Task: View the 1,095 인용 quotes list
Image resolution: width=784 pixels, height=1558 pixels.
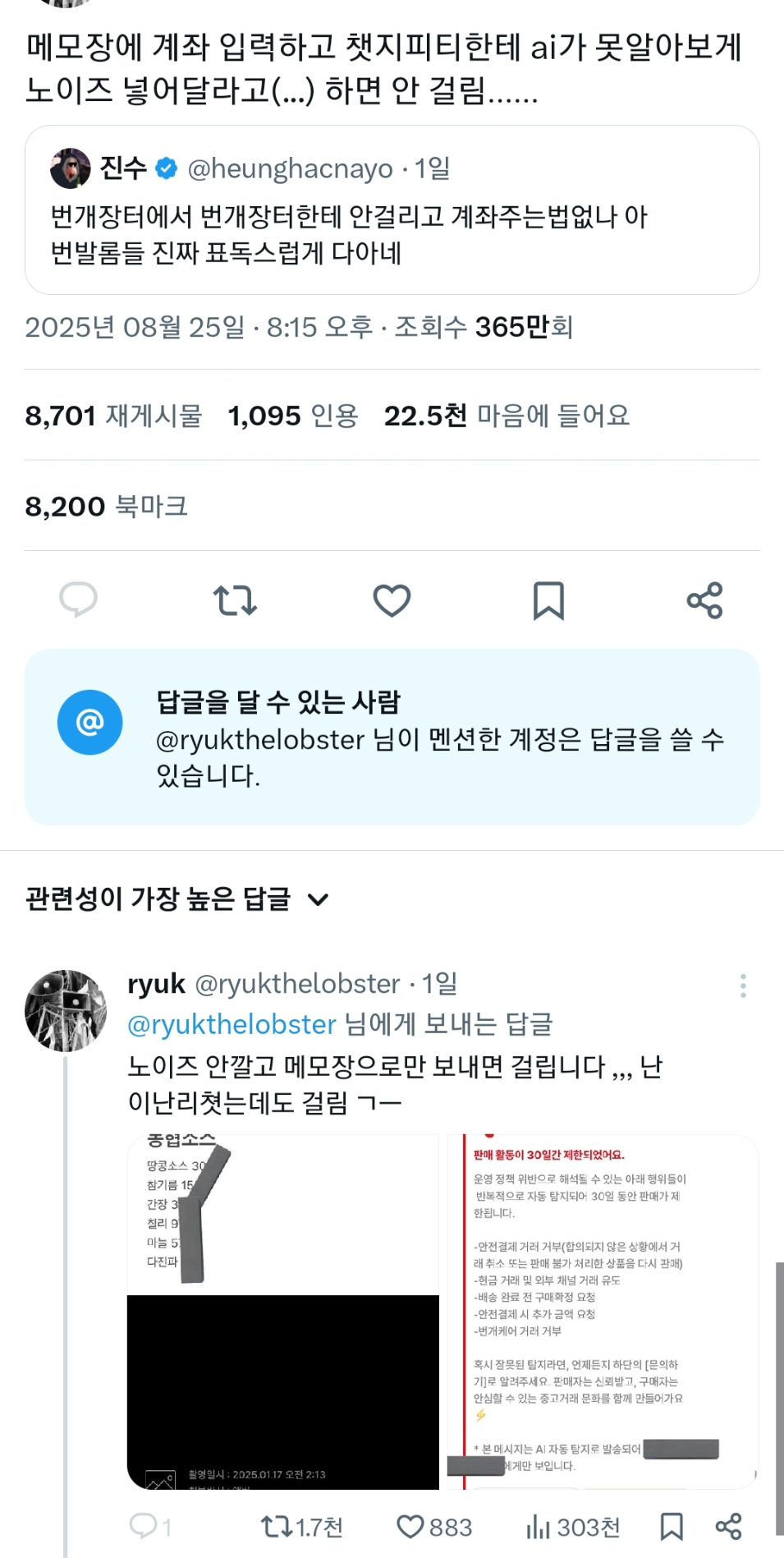Action: pos(293,416)
